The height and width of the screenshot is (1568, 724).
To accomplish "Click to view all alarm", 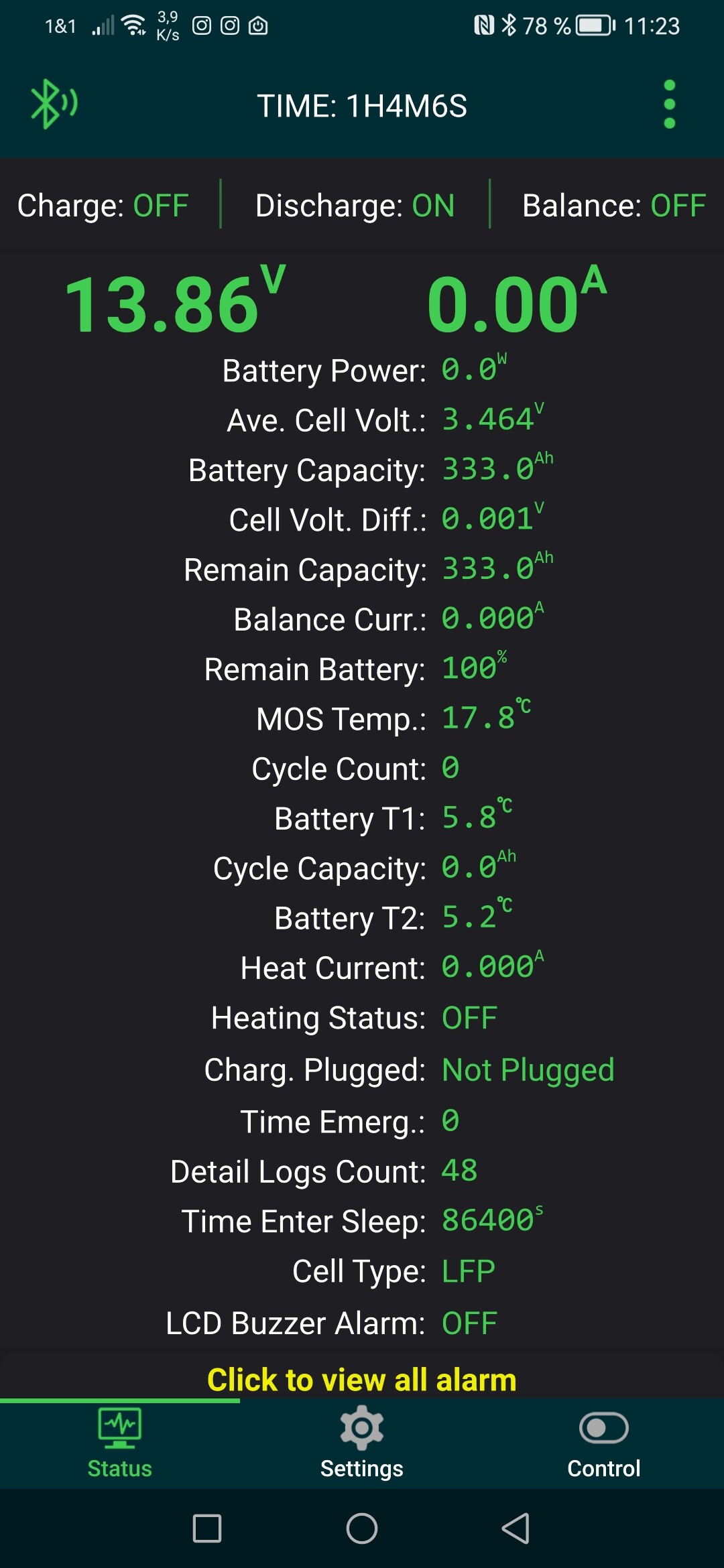I will point(362,1380).
